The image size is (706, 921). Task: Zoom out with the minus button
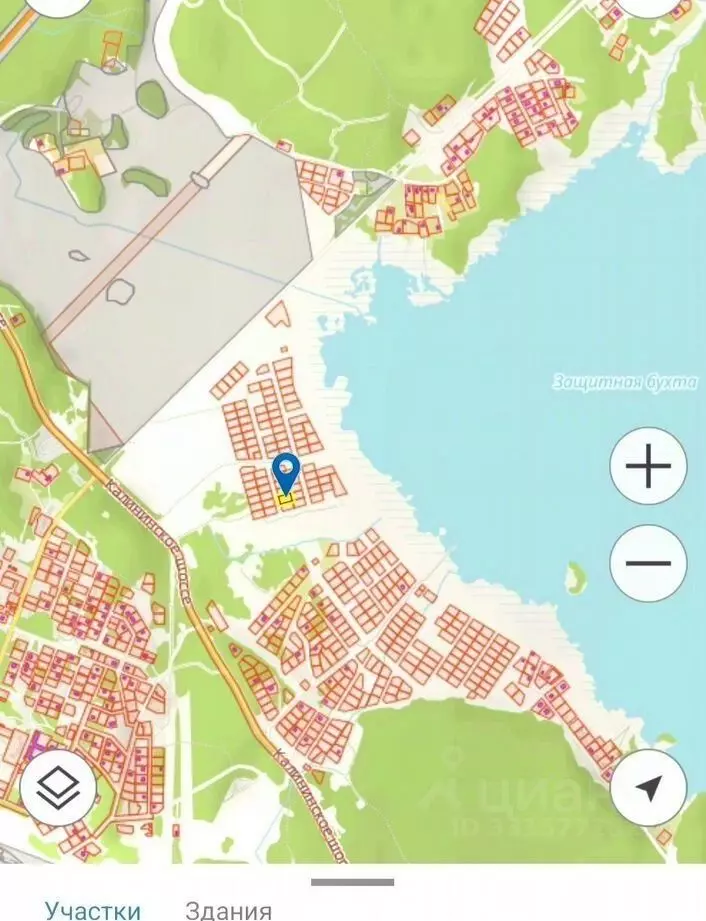(x=648, y=563)
